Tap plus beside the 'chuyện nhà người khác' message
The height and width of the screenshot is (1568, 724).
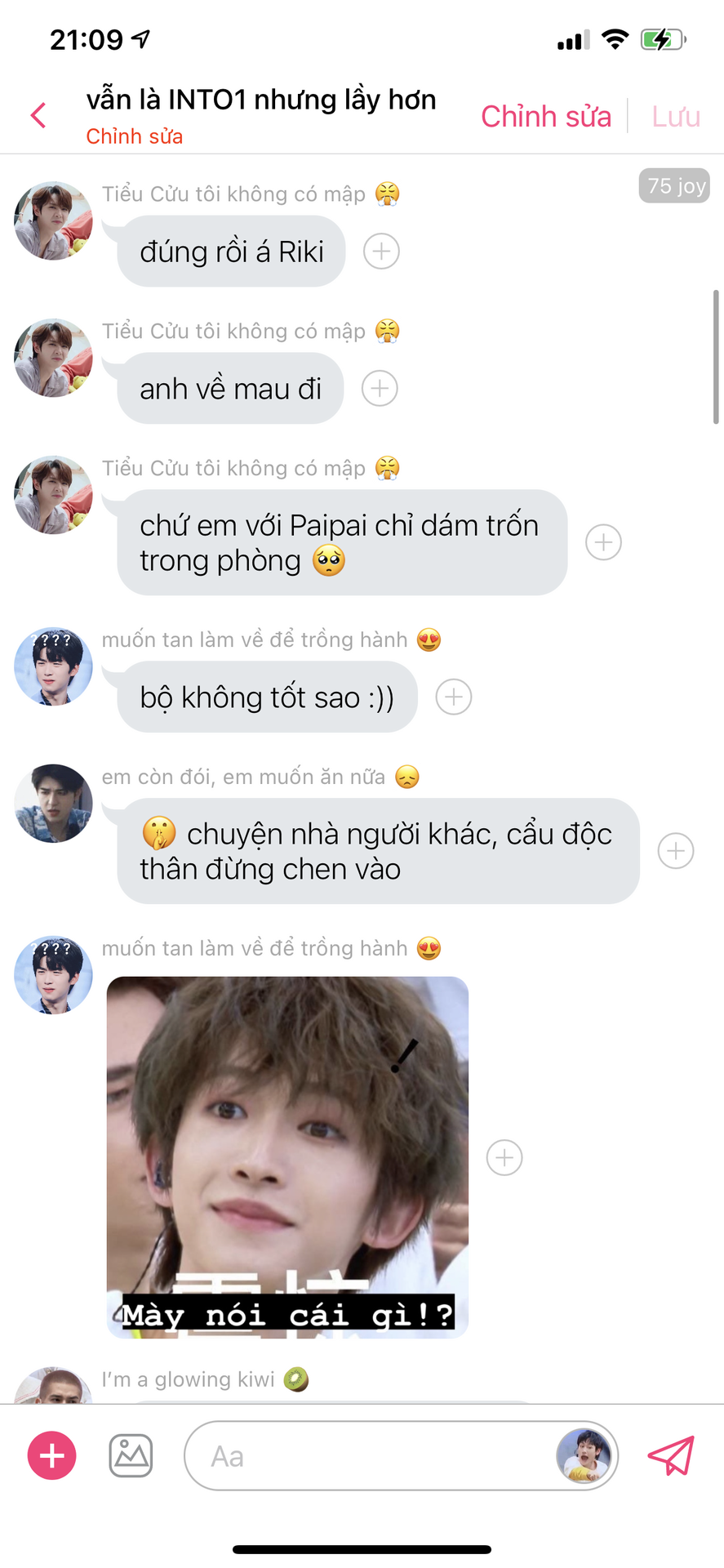(x=676, y=851)
